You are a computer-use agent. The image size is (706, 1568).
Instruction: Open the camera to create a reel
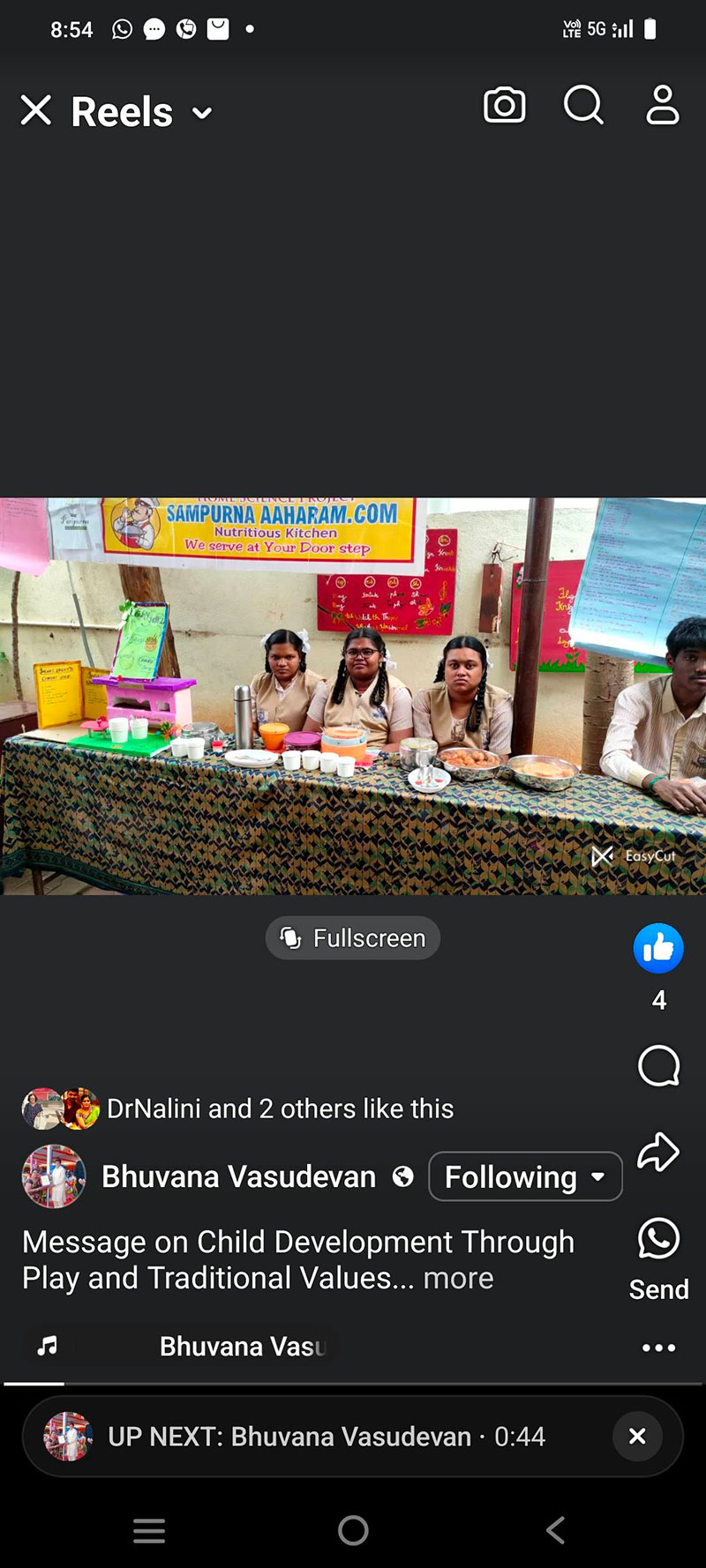(x=505, y=106)
